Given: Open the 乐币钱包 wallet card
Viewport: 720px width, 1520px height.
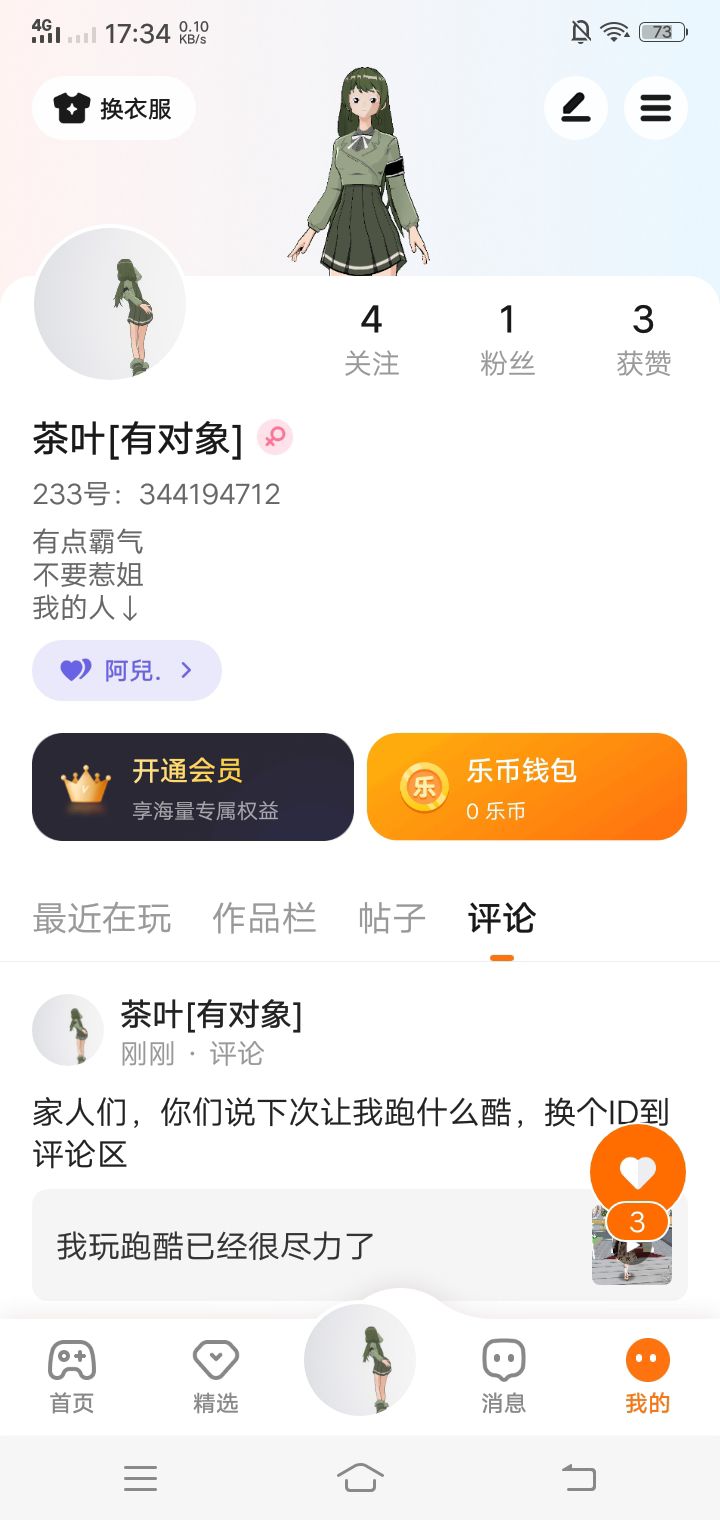Looking at the screenshot, I should point(526,787).
